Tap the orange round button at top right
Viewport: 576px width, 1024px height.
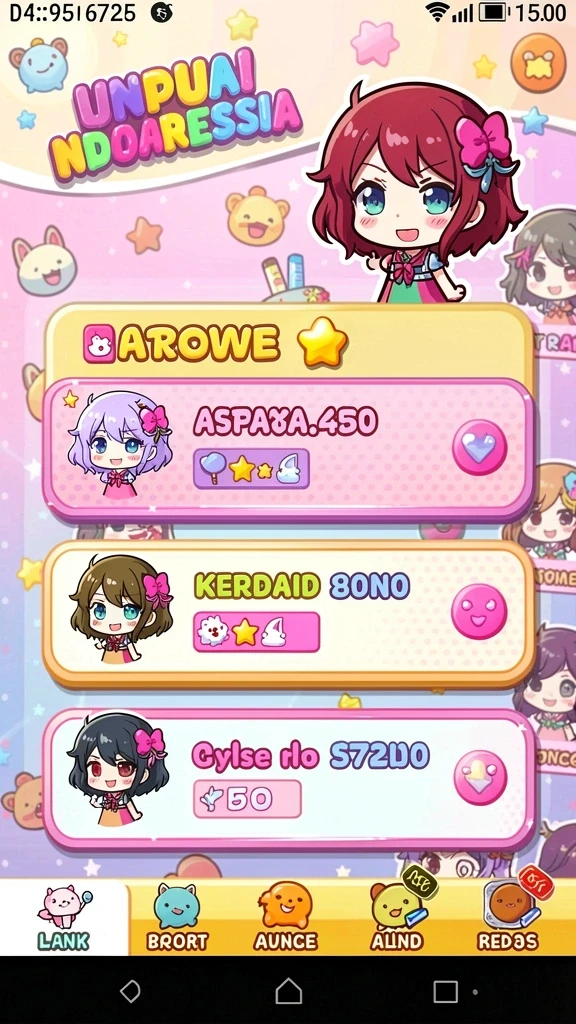538,63
